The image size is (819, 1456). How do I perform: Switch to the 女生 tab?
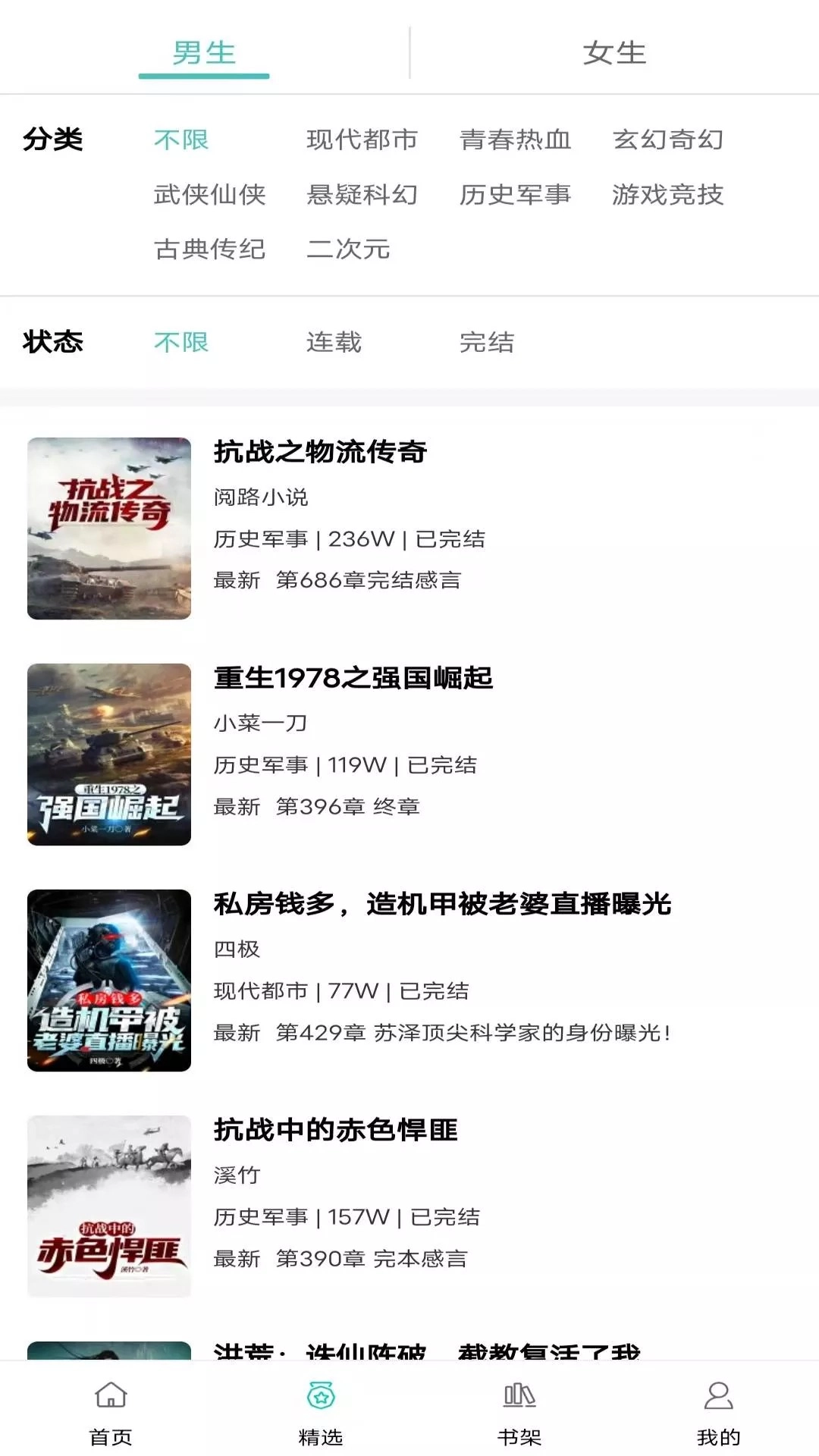[x=614, y=52]
